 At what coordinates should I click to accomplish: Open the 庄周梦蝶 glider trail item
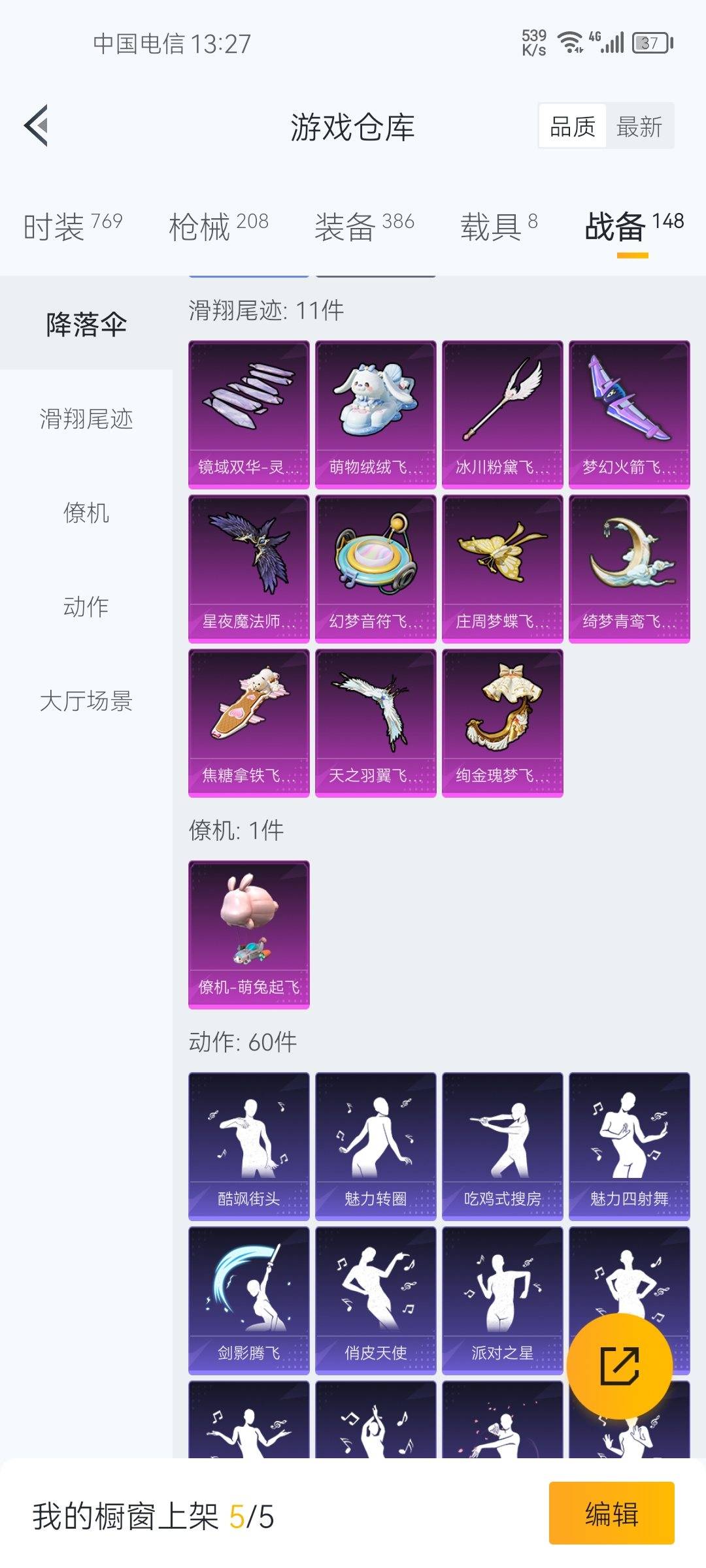click(x=502, y=568)
